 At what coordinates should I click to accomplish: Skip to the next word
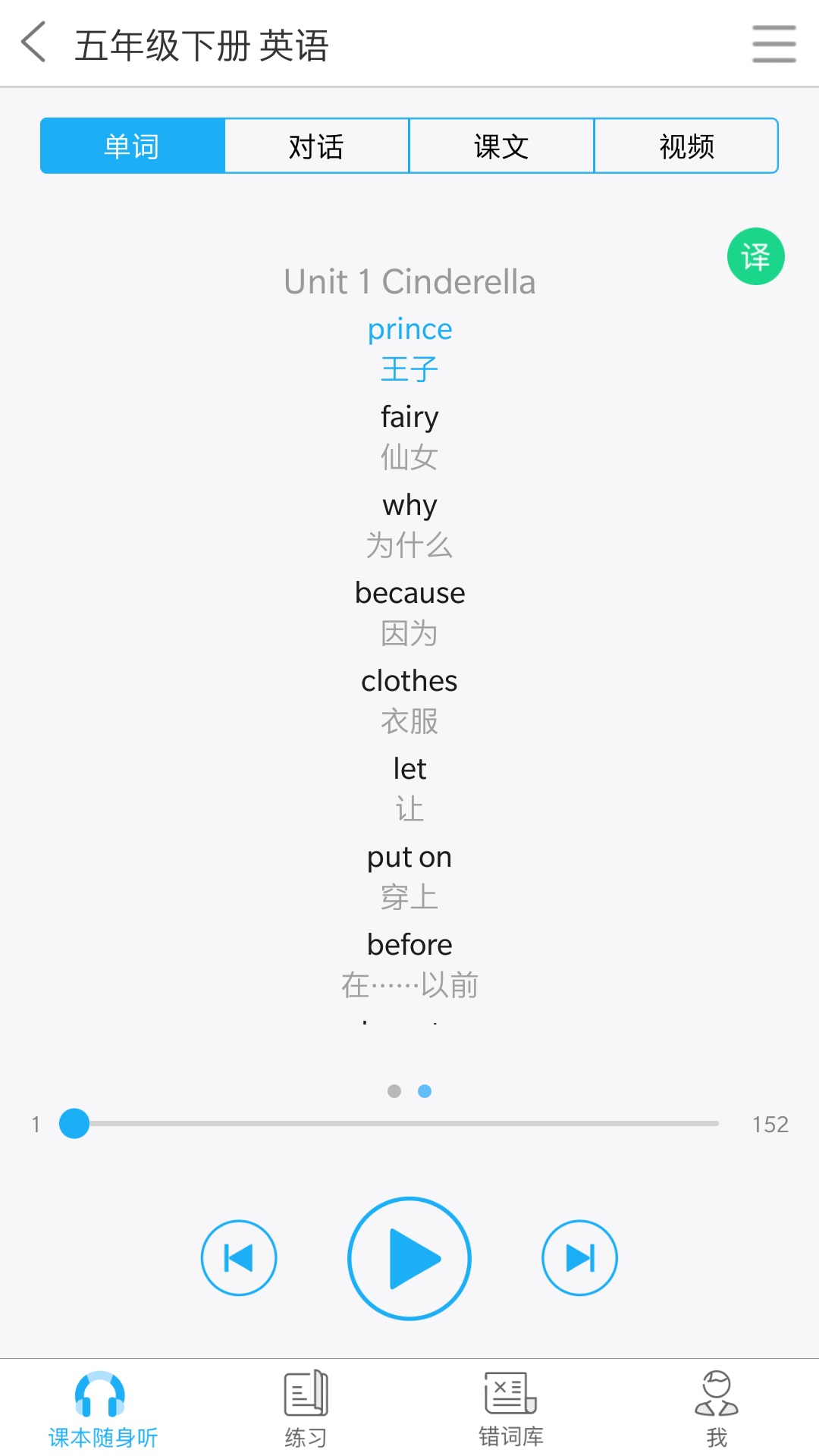[580, 1259]
